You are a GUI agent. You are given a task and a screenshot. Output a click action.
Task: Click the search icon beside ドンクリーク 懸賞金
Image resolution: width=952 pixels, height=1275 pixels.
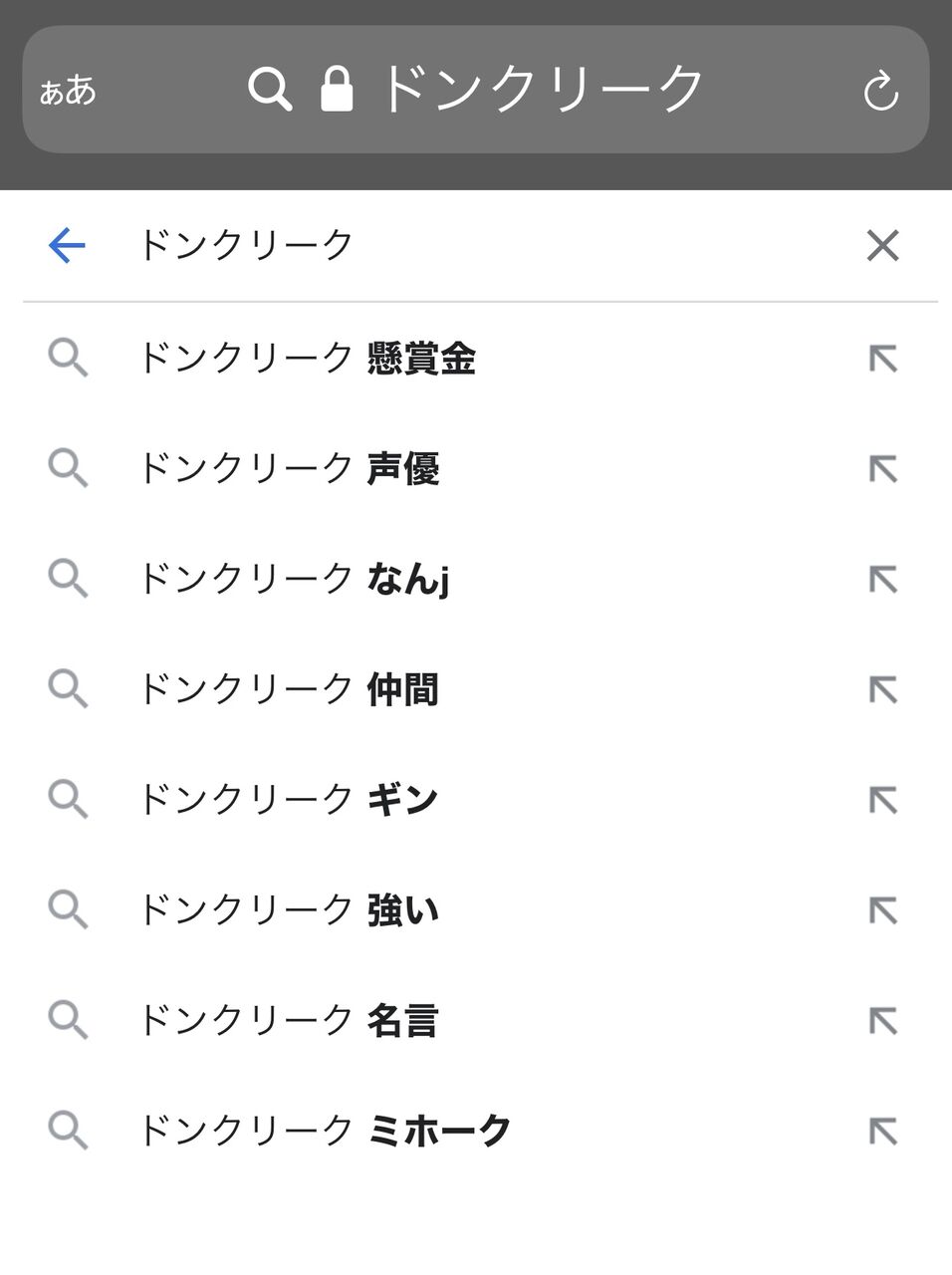click(x=68, y=359)
